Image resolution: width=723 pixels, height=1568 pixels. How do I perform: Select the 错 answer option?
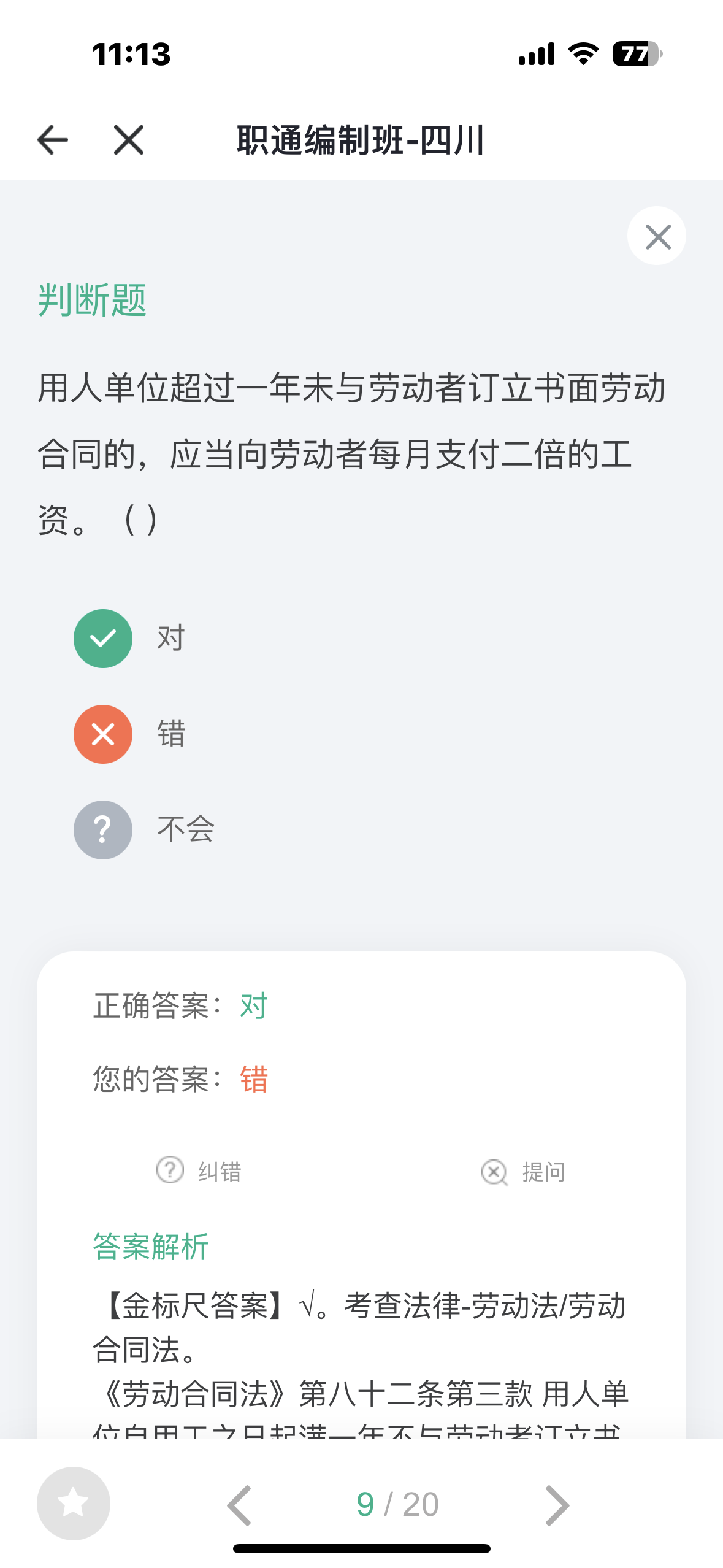[x=129, y=734]
